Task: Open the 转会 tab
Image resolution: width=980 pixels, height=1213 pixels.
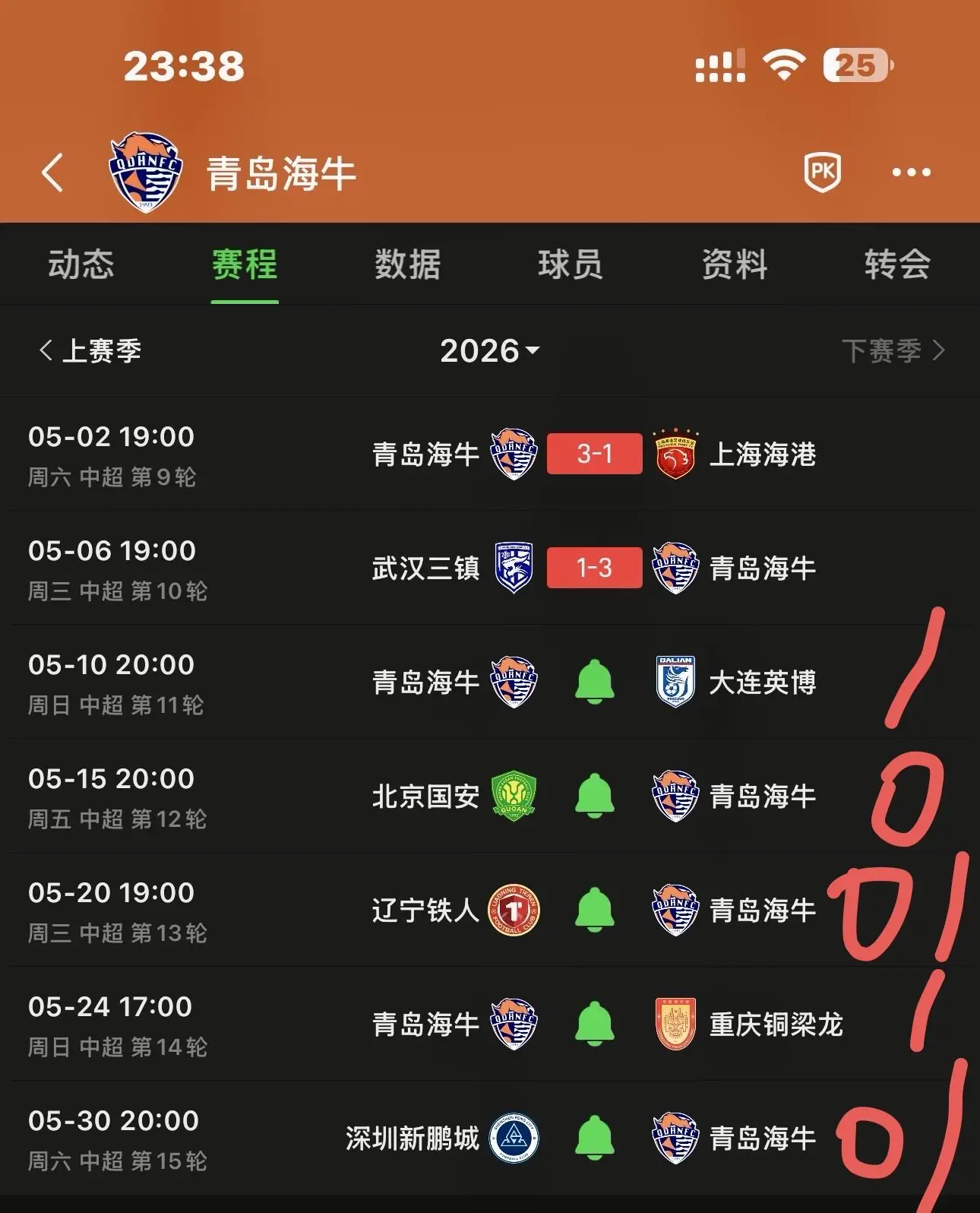Action: tap(897, 264)
